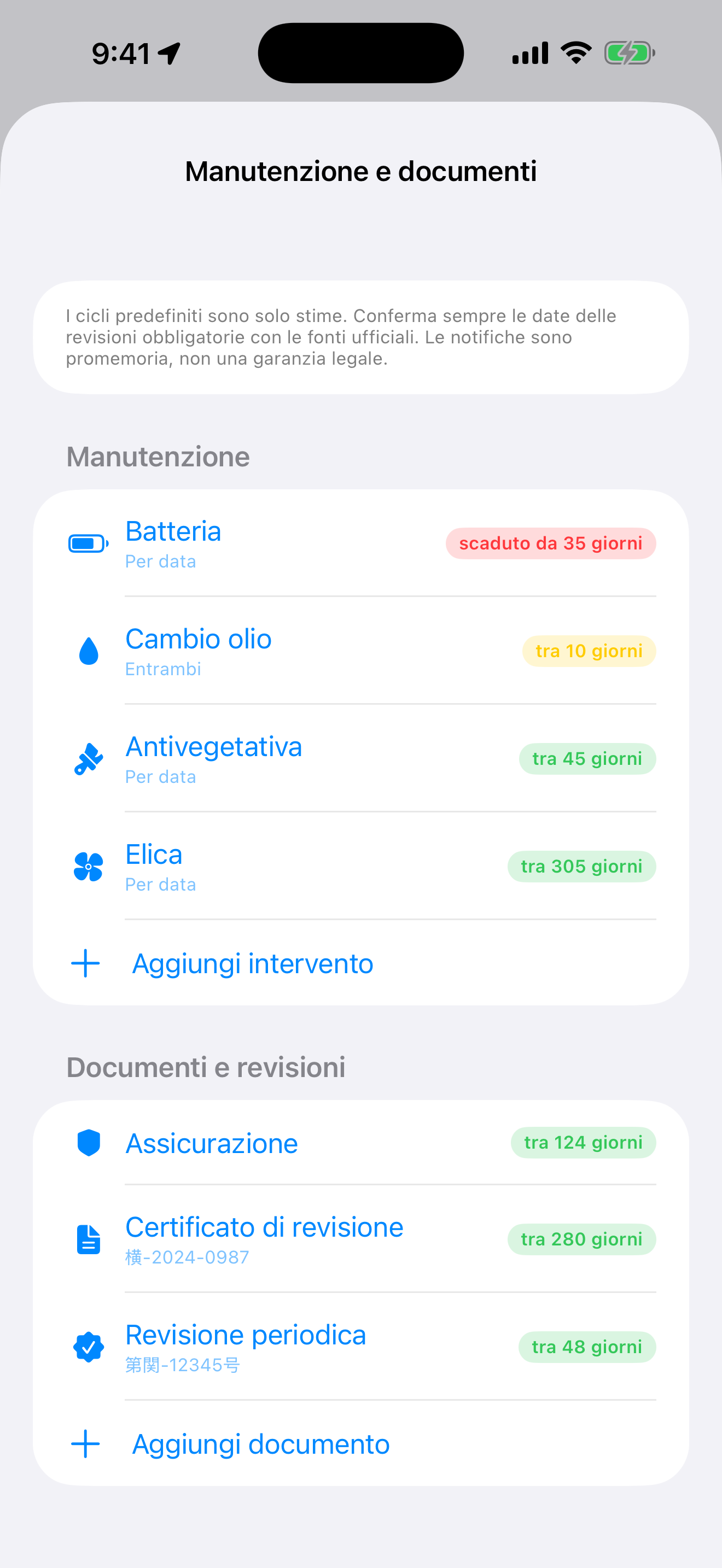Open Certificato di revisione
Screen dimensions: 722x1568
point(361,1239)
